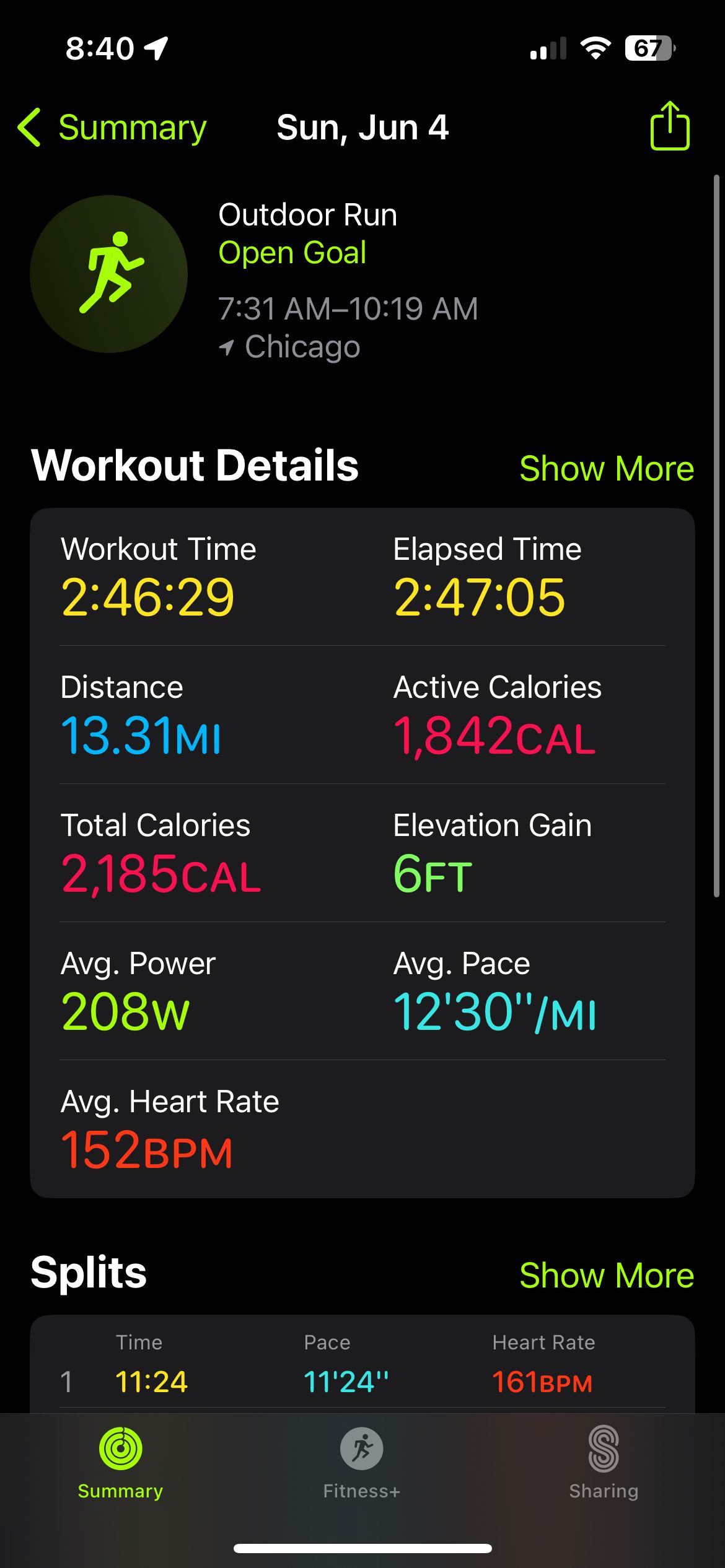Show more Workout Details

tap(607, 468)
